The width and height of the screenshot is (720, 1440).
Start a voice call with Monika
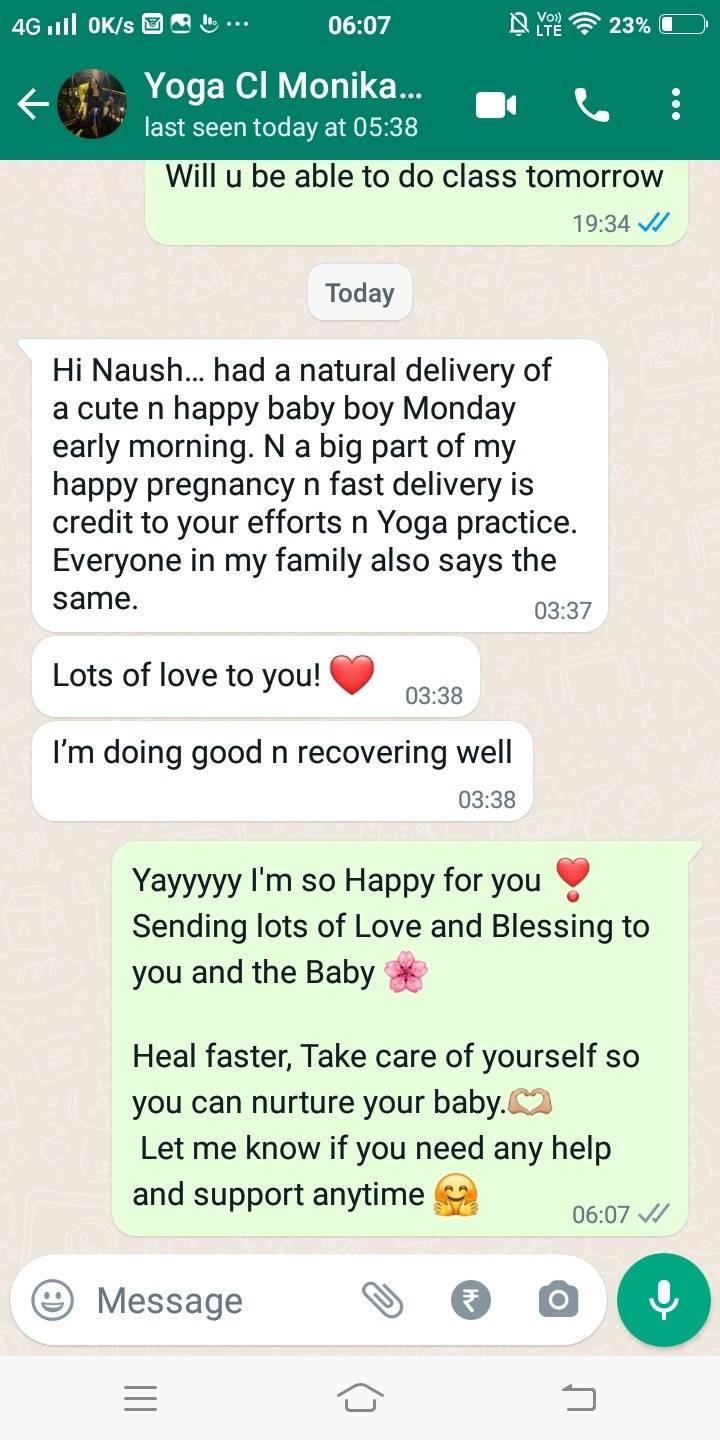[x=591, y=104]
